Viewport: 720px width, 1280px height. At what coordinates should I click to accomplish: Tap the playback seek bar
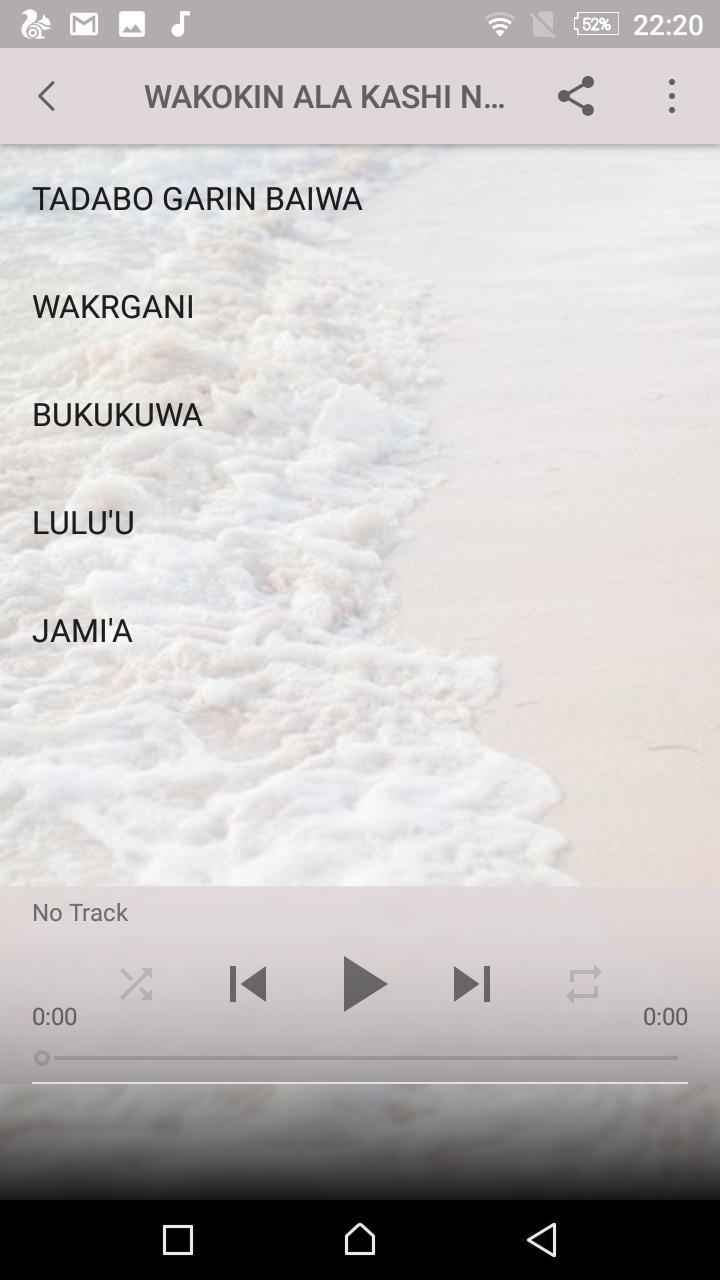point(360,1057)
